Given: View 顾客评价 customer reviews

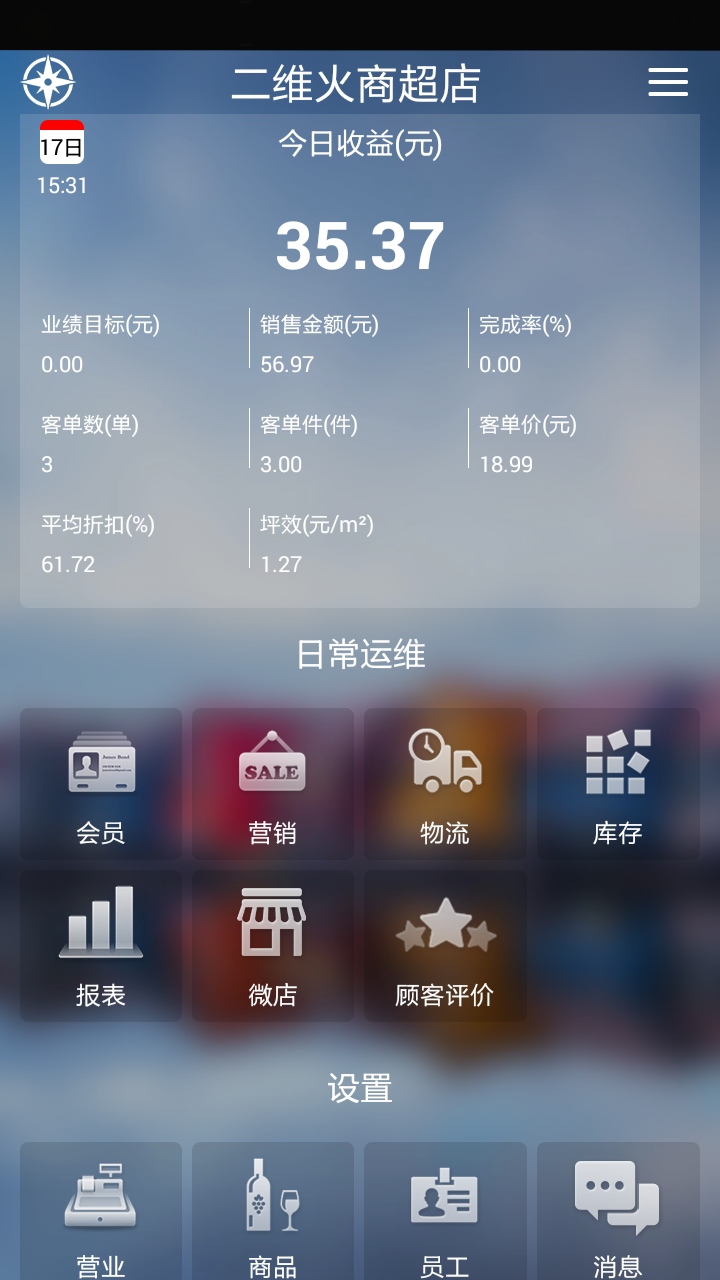Looking at the screenshot, I should (x=445, y=946).
